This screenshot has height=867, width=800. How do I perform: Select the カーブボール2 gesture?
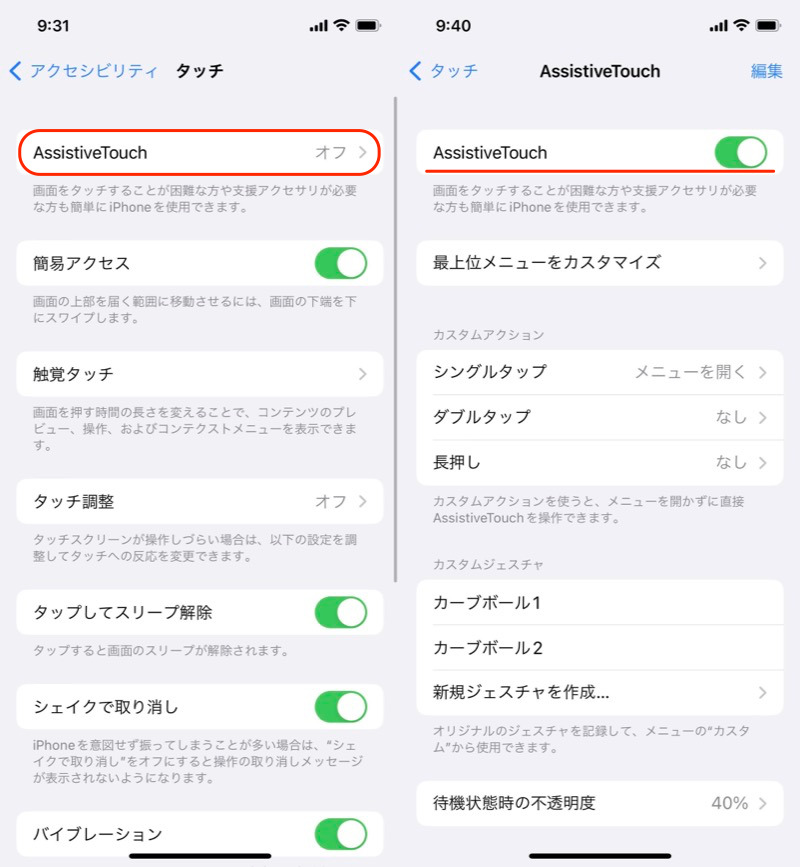click(600, 648)
